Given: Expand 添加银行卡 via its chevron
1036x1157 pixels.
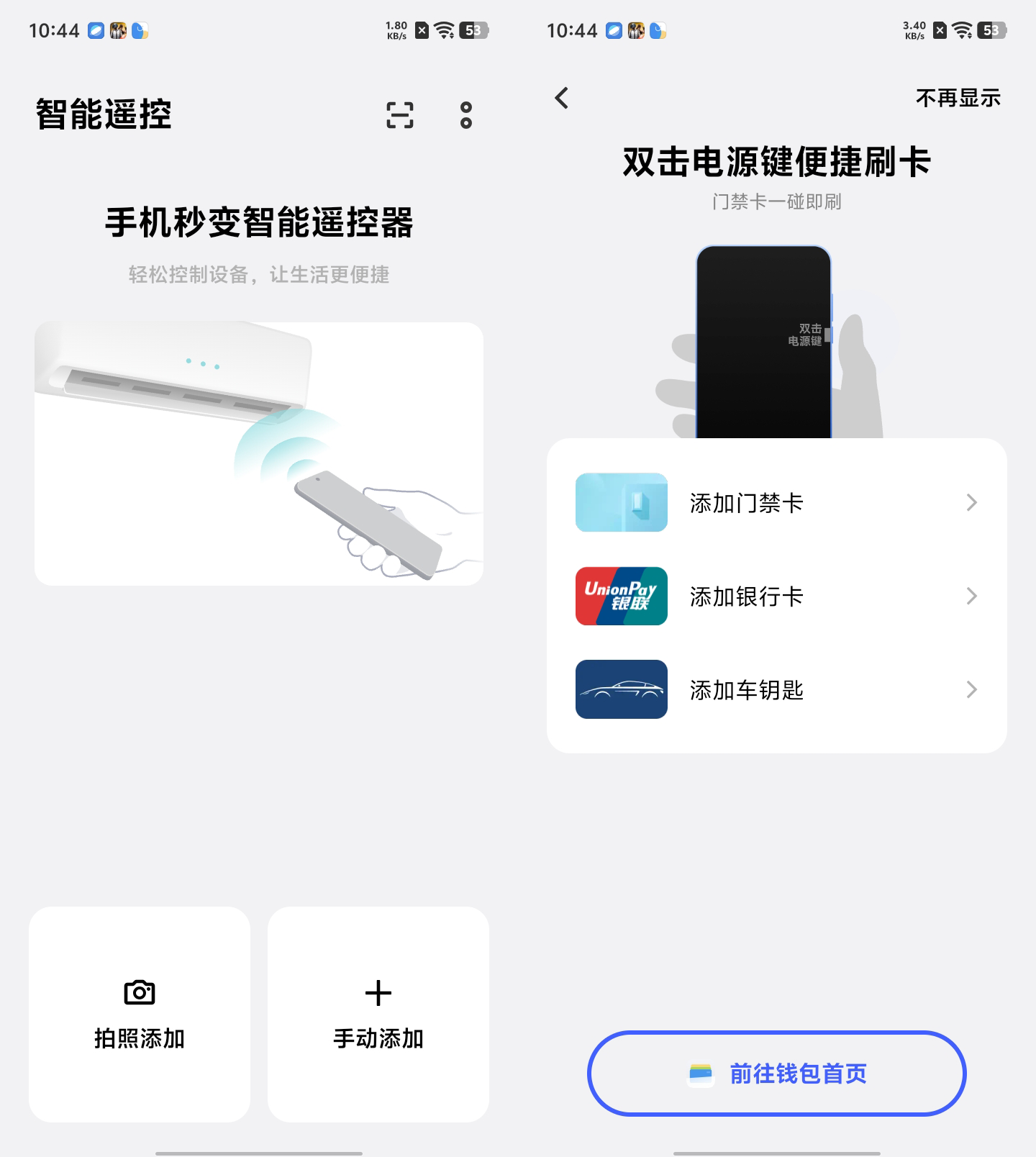Looking at the screenshot, I should point(971,596).
